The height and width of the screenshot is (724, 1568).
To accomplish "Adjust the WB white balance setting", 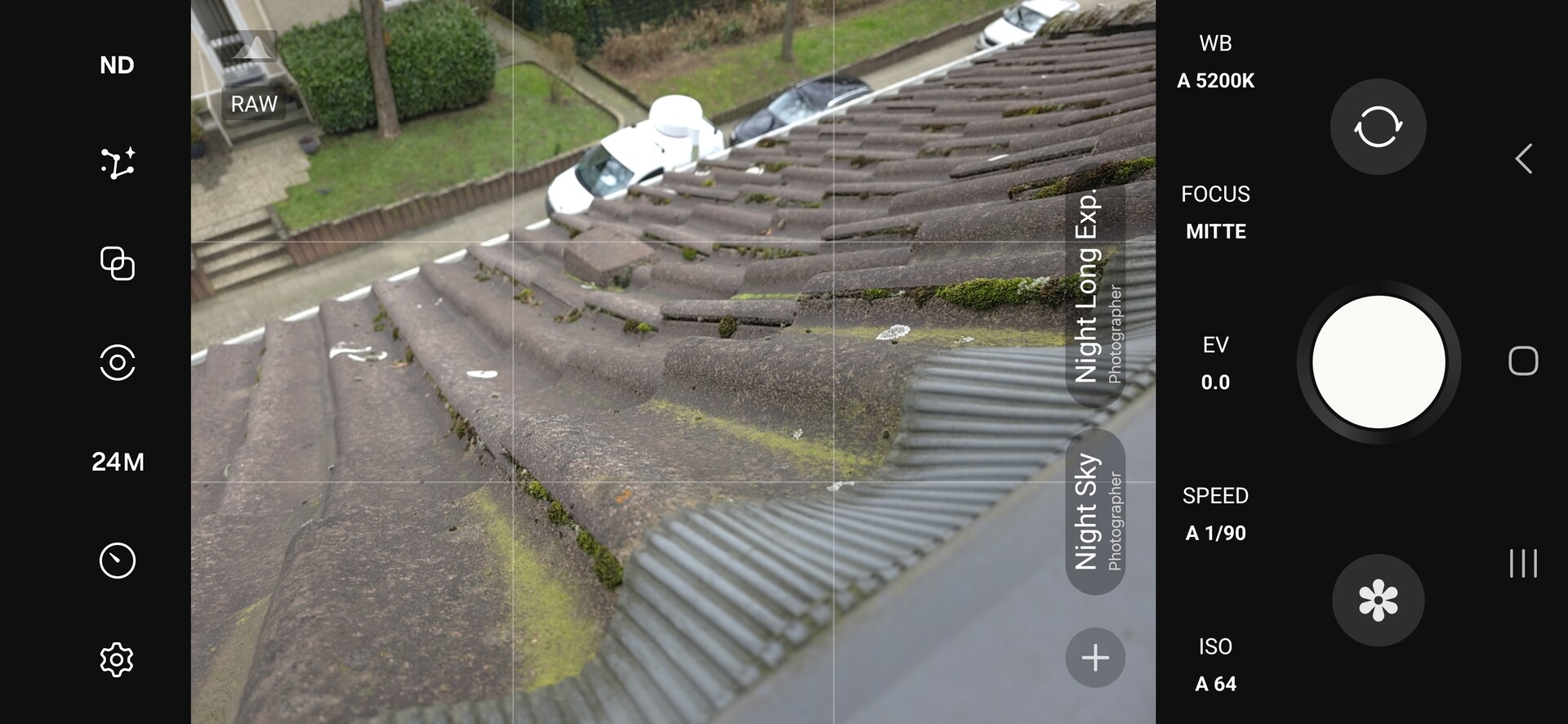I will [x=1215, y=62].
